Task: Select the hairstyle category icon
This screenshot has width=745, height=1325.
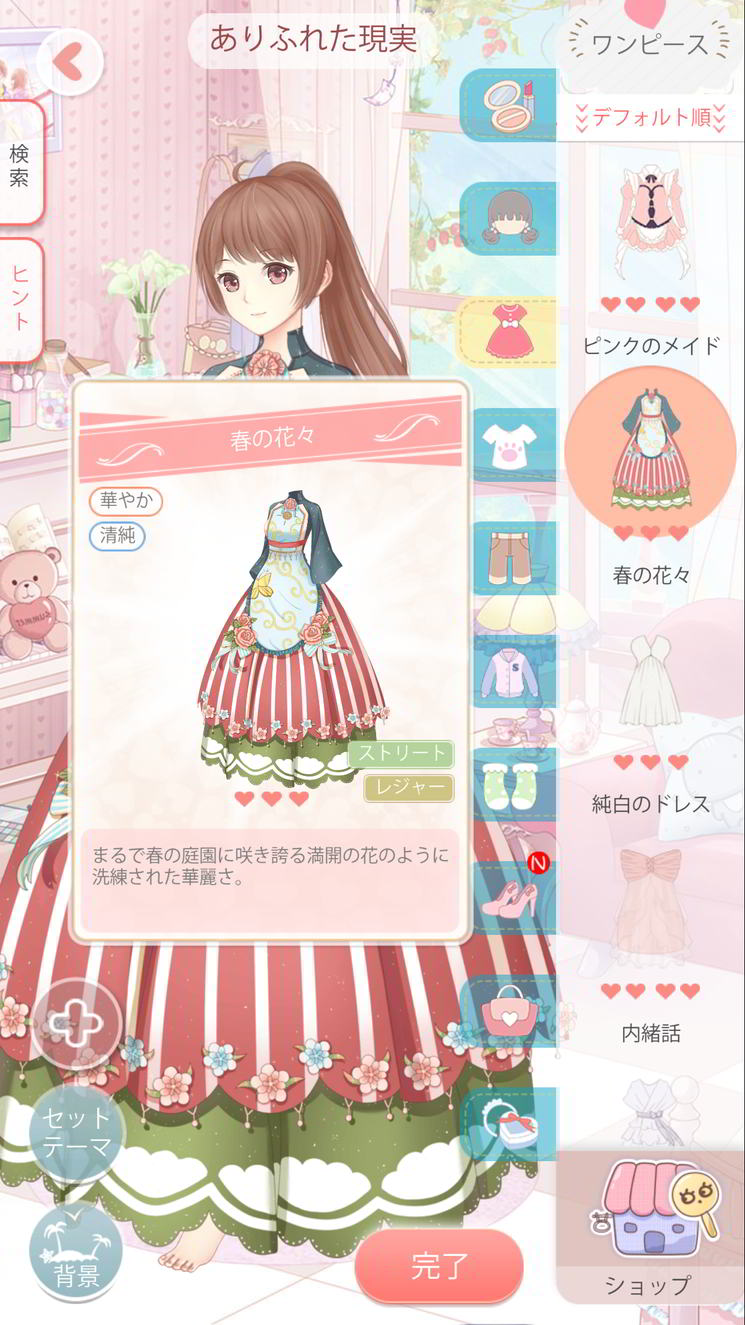Action: pyautogui.click(x=509, y=218)
